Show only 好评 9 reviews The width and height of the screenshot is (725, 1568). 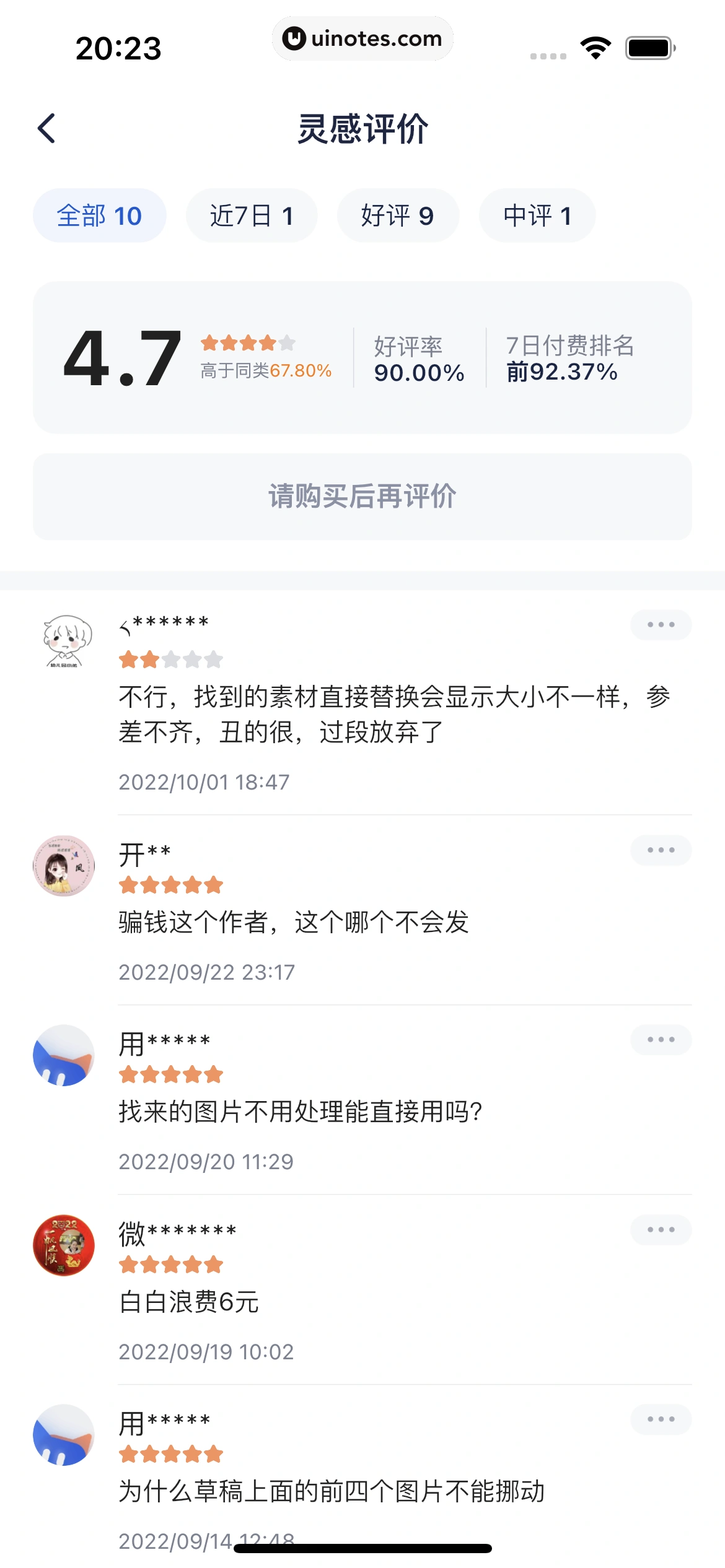[398, 216]
